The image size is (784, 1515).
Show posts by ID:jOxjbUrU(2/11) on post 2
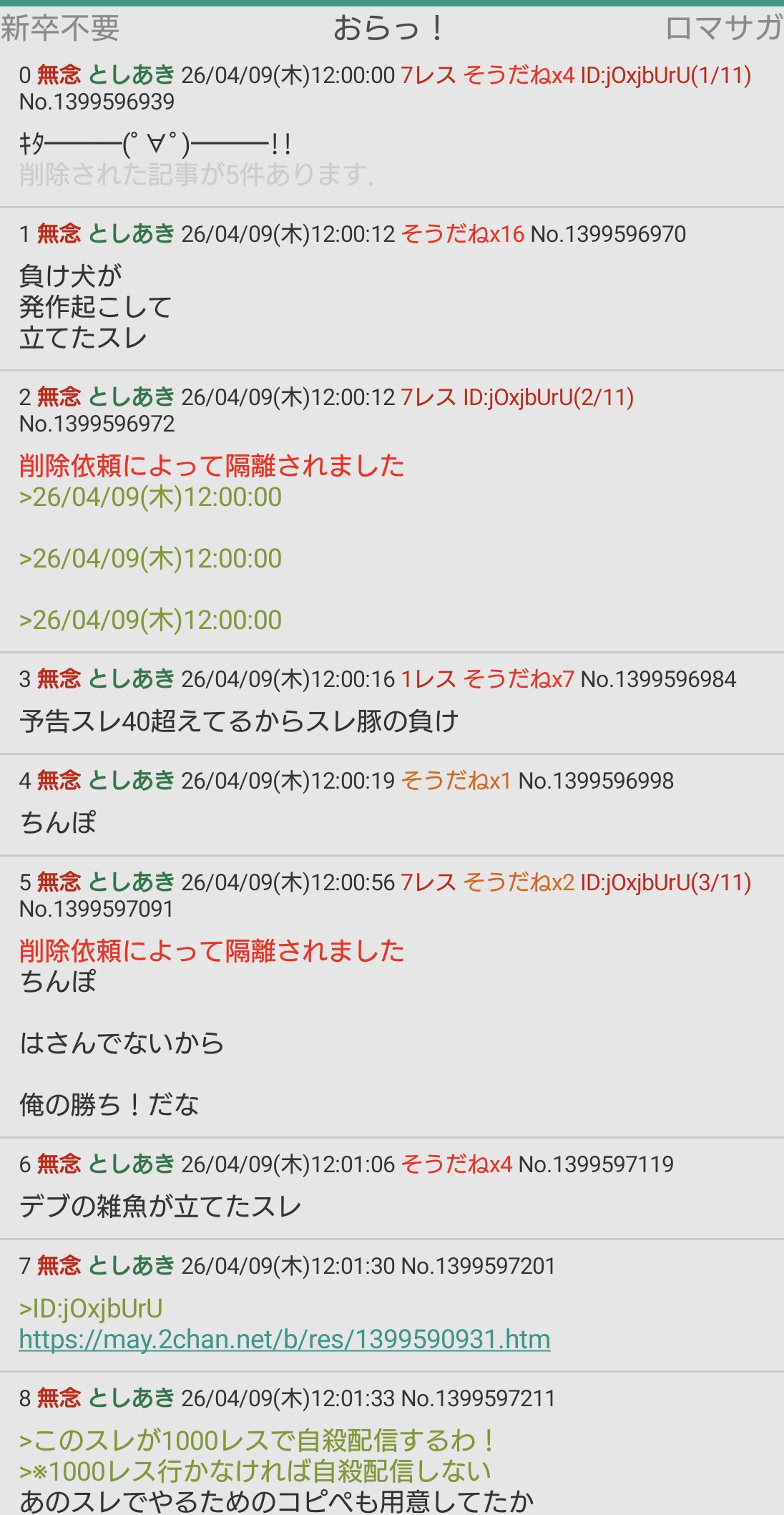[548, 397]
